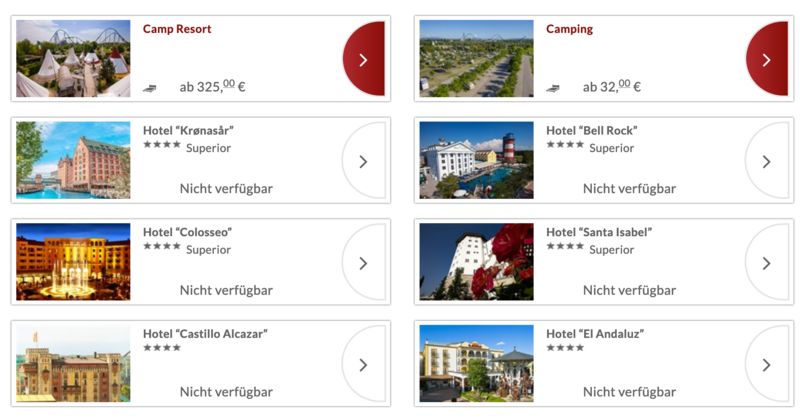The image size is (800, 418).
Task: Tap arrow for Hotel Krønasår
Action: coord(364,161)
